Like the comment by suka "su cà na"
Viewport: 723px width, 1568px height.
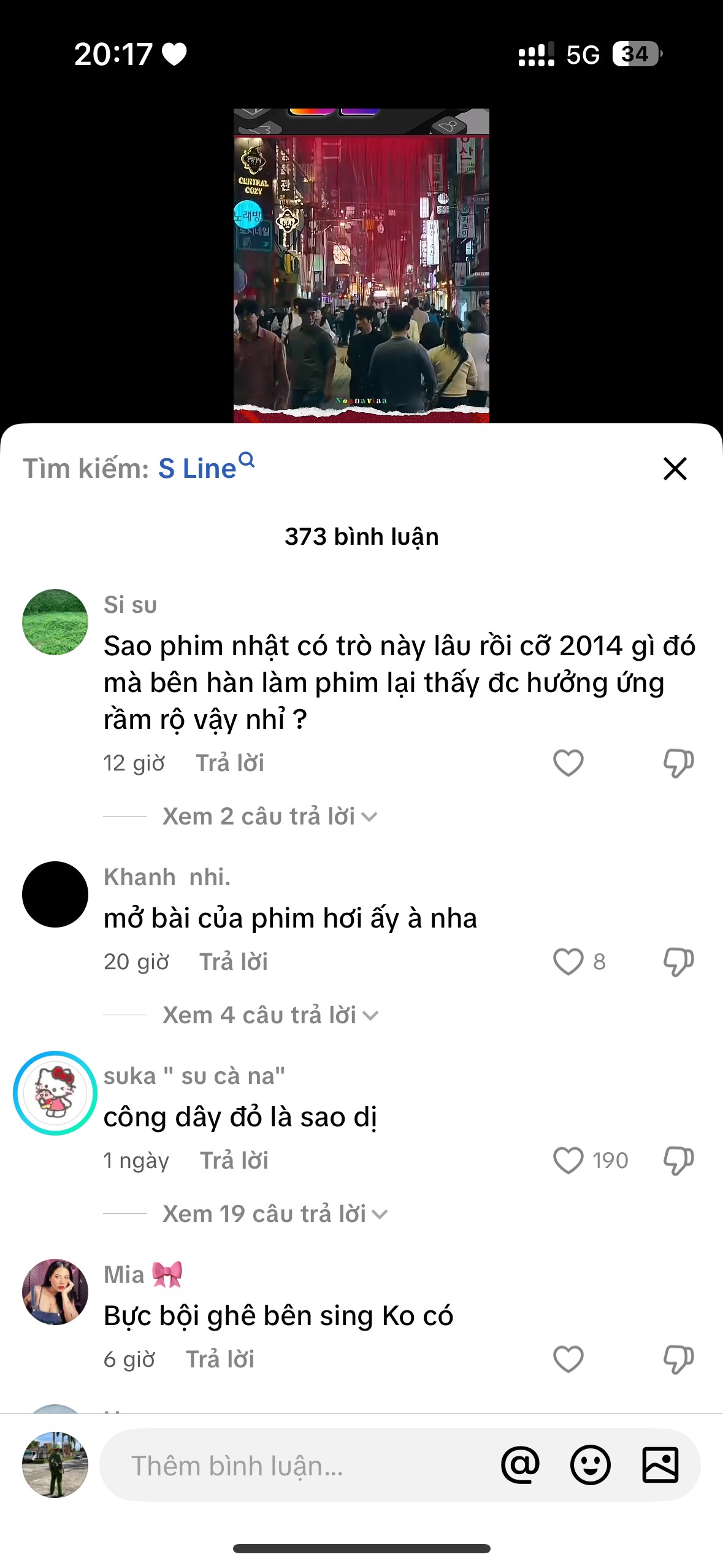tap(568, 1161)
